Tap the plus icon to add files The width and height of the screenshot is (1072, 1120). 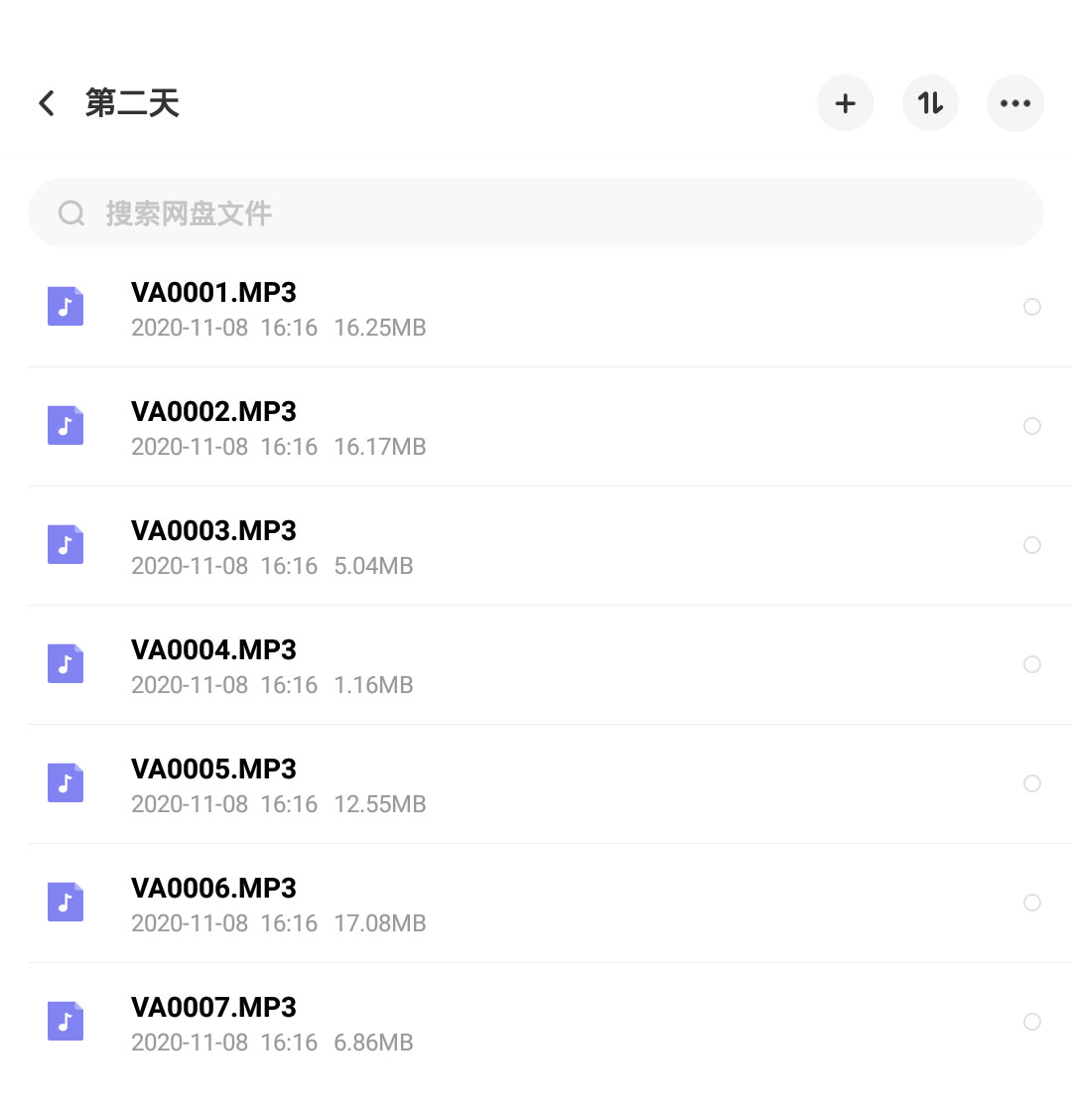(x=845, y=103)
